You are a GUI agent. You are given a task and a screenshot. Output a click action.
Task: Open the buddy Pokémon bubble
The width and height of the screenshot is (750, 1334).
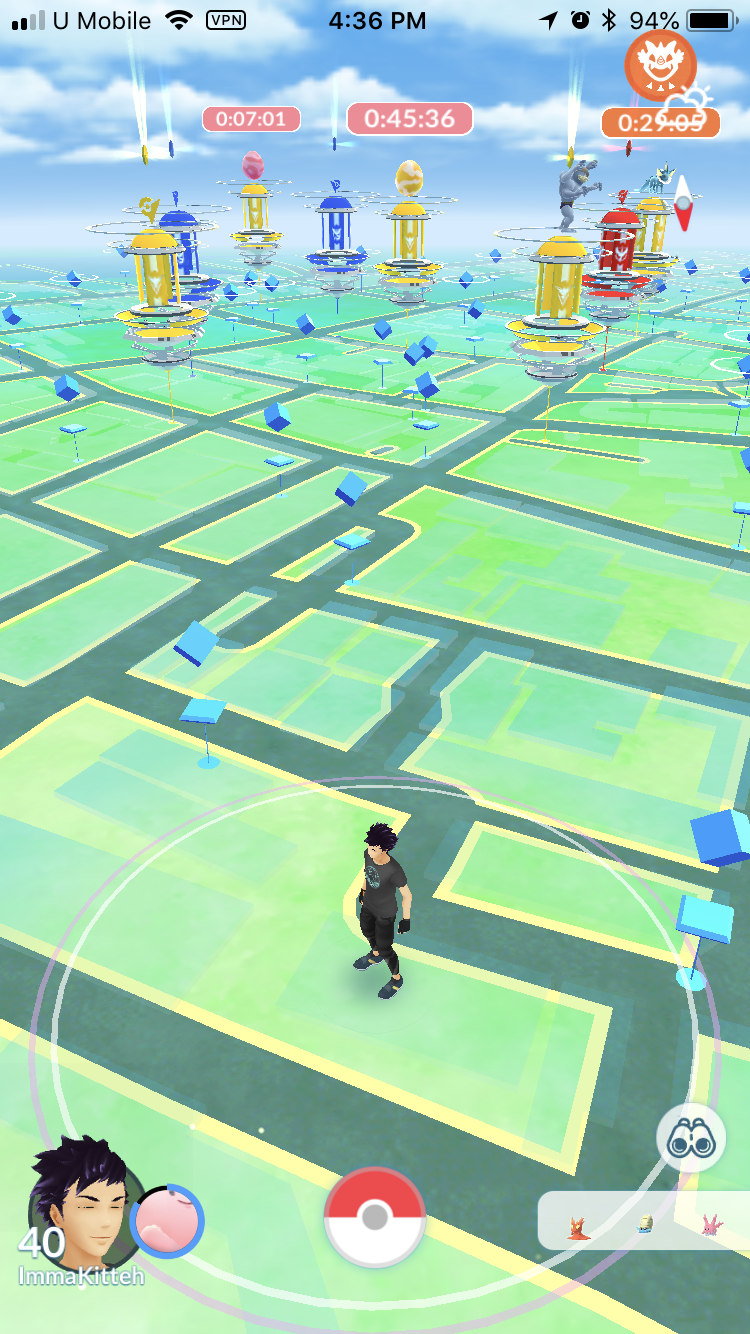point(167,1221)
